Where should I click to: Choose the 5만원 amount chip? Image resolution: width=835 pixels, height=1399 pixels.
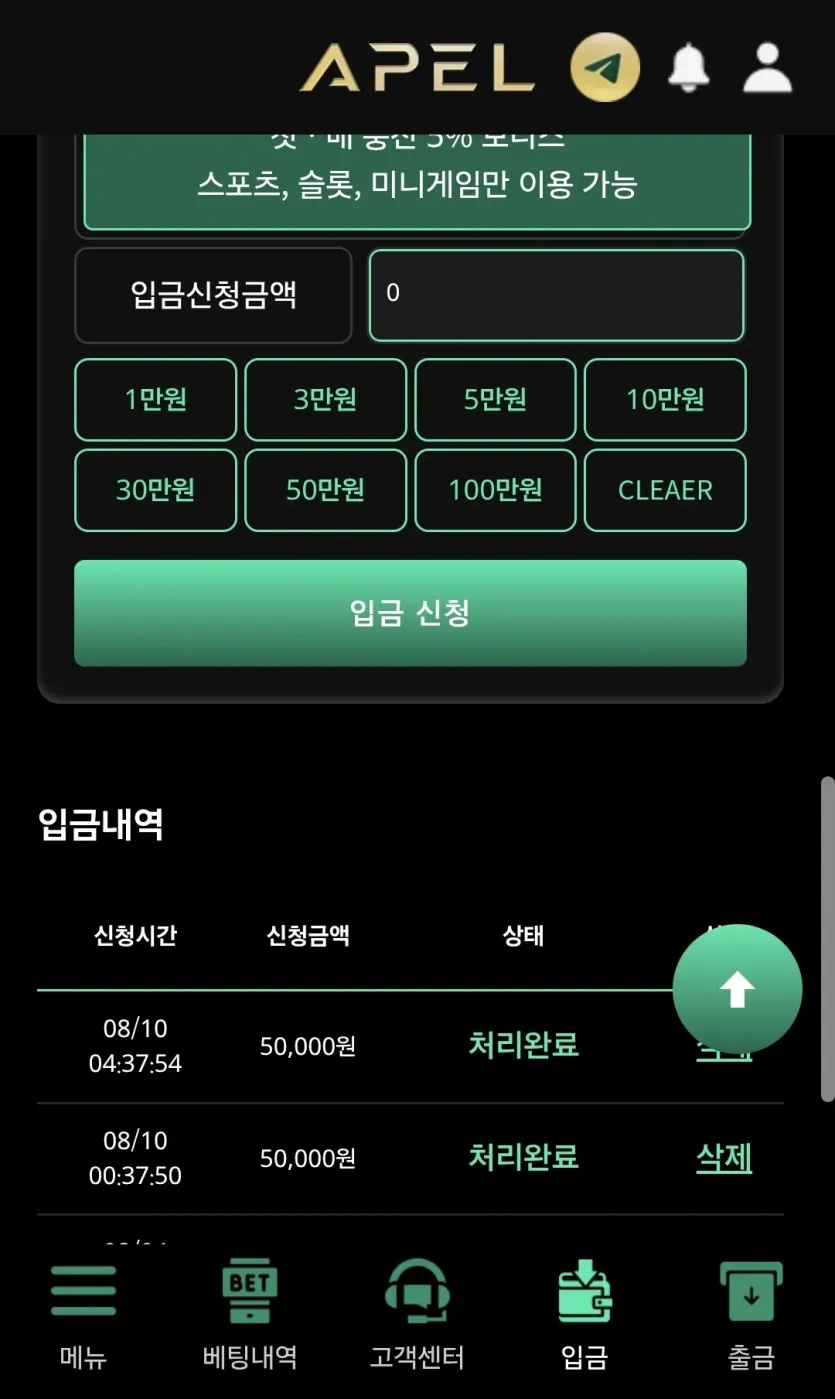496,400
